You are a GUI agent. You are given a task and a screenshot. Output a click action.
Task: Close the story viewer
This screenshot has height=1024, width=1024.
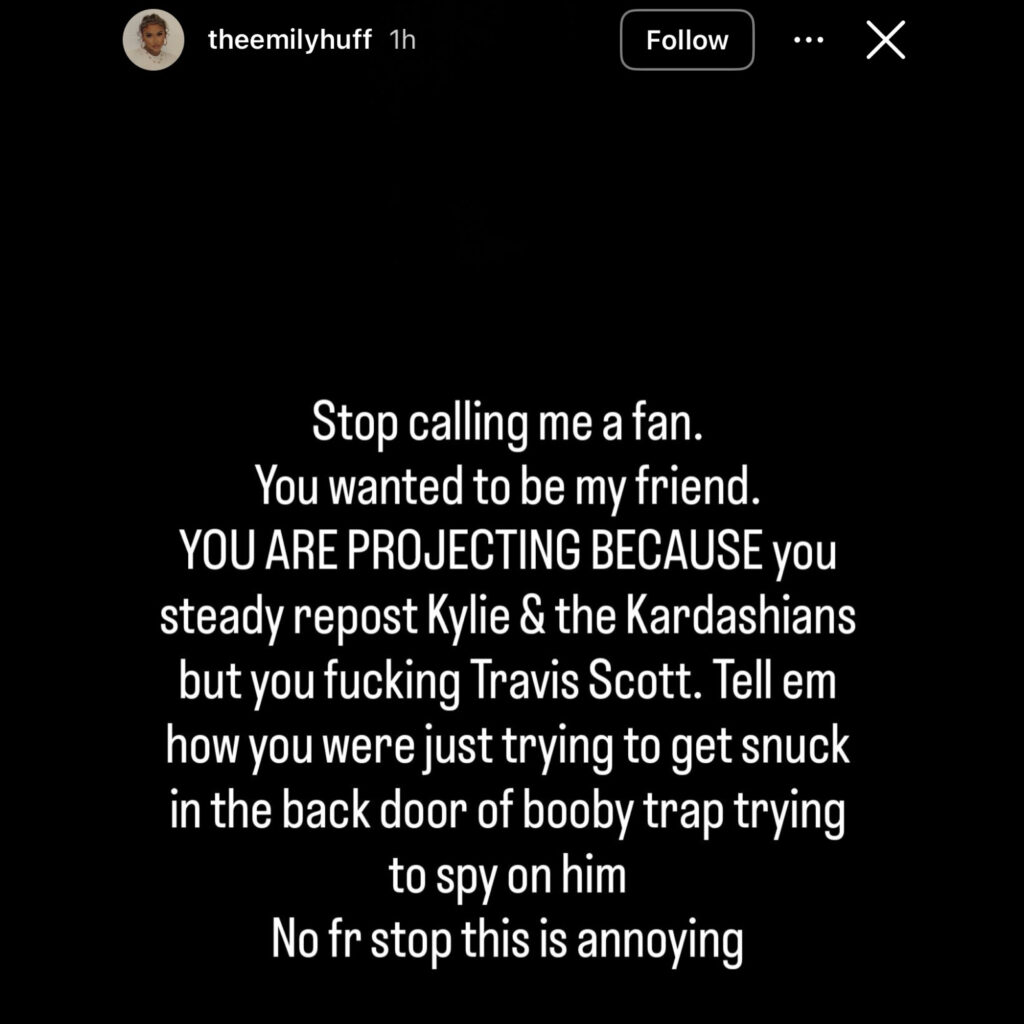(x=885, y=40)
